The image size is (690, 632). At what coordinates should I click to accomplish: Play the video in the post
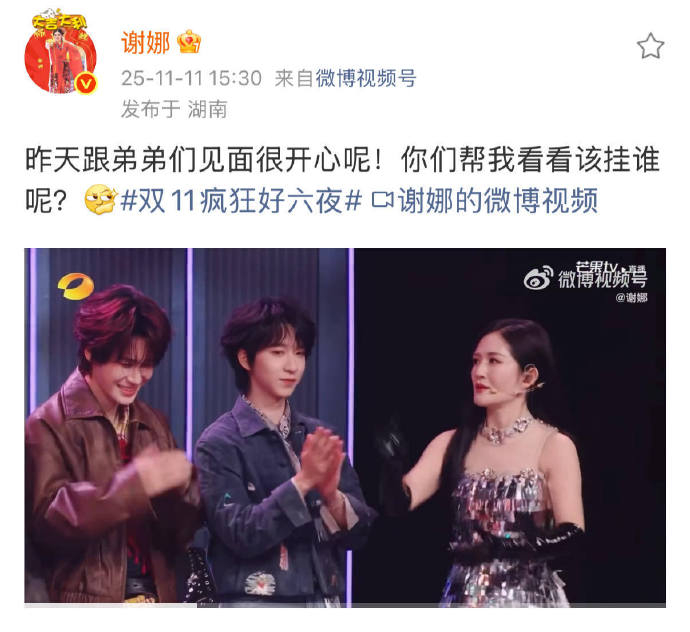tap(345, 426)
